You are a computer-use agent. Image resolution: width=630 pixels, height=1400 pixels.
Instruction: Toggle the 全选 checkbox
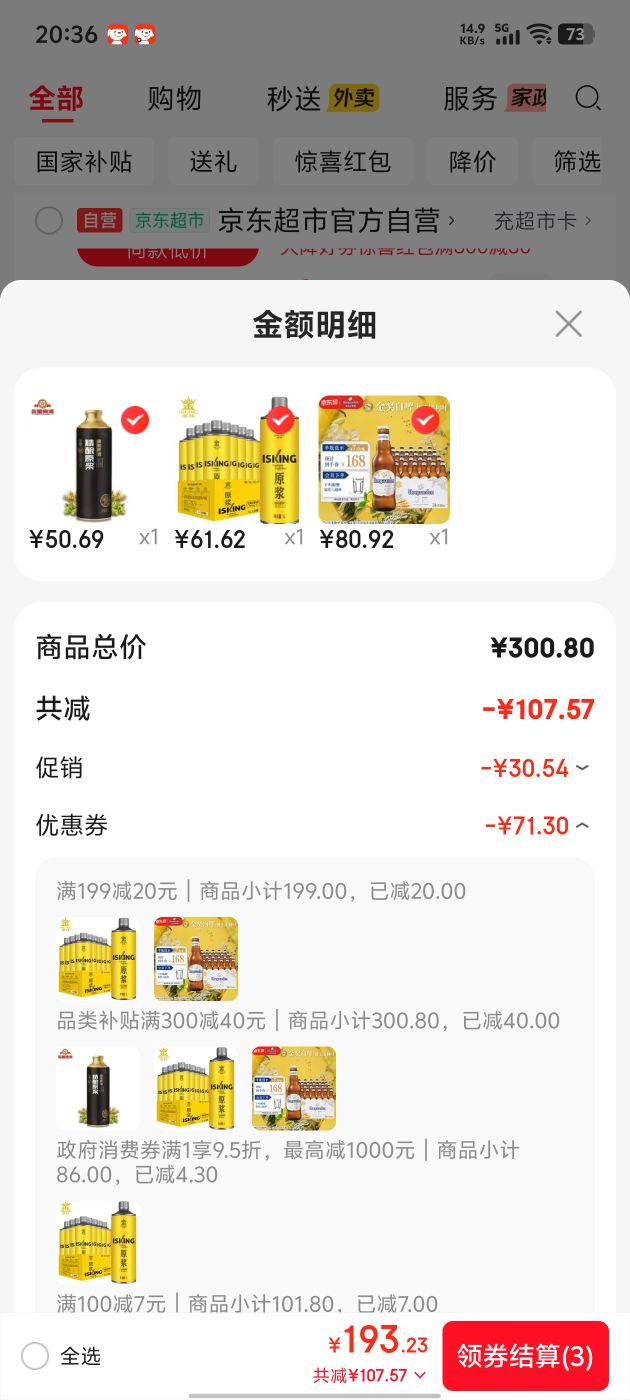pyautogui.click(x=35, y=1356)
